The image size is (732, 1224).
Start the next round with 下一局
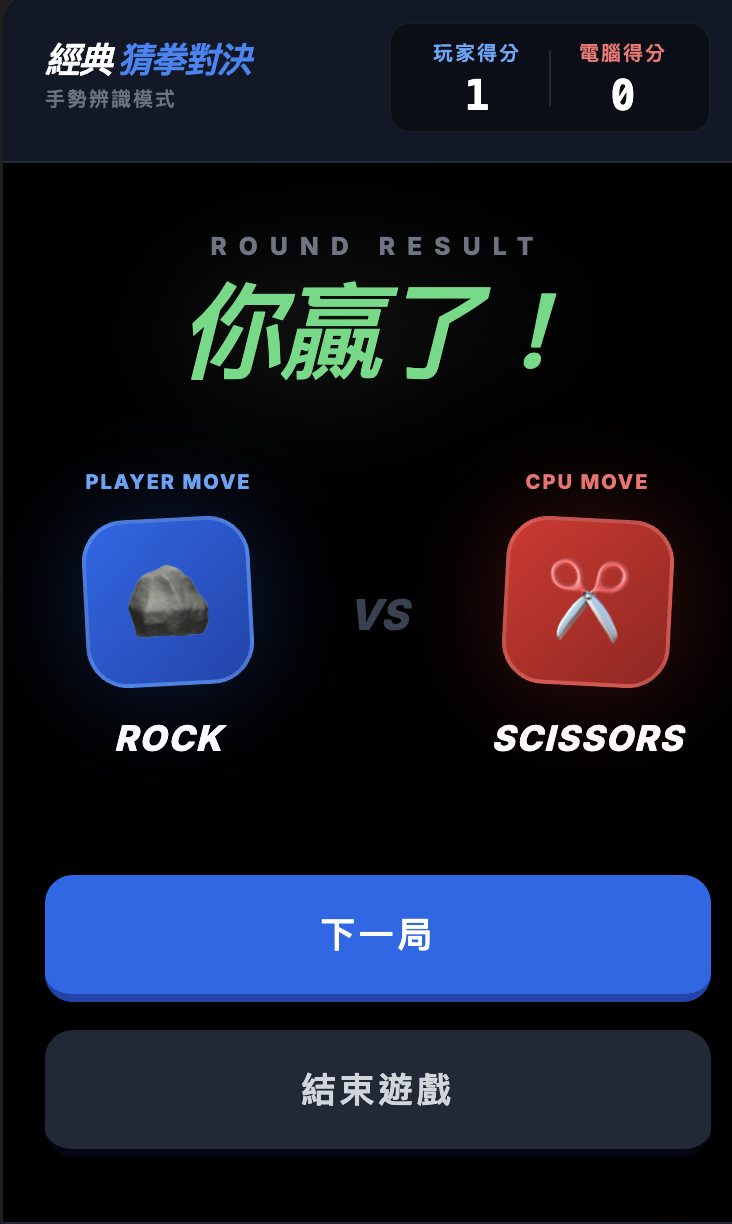point(378,936)
